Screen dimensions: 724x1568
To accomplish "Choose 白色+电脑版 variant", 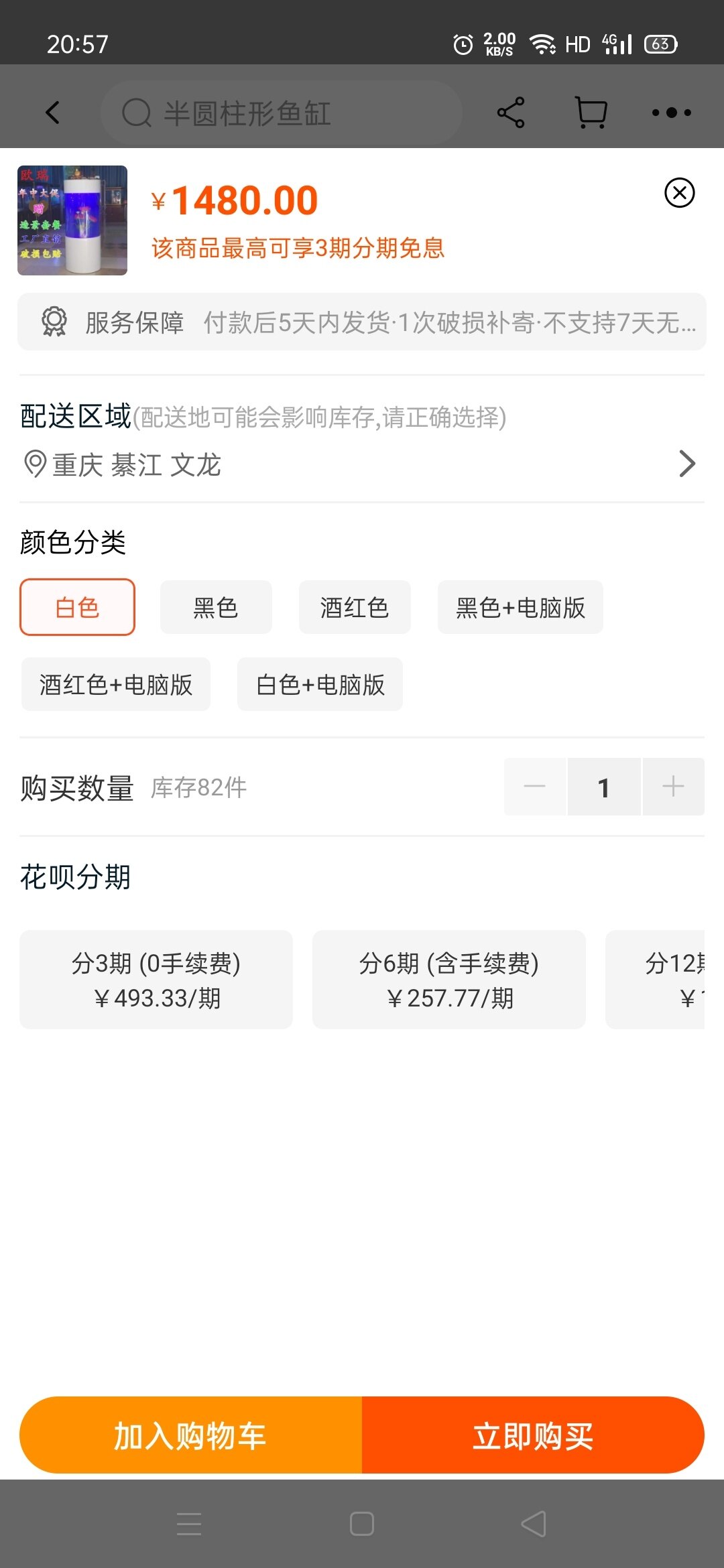I will point(320,684).
